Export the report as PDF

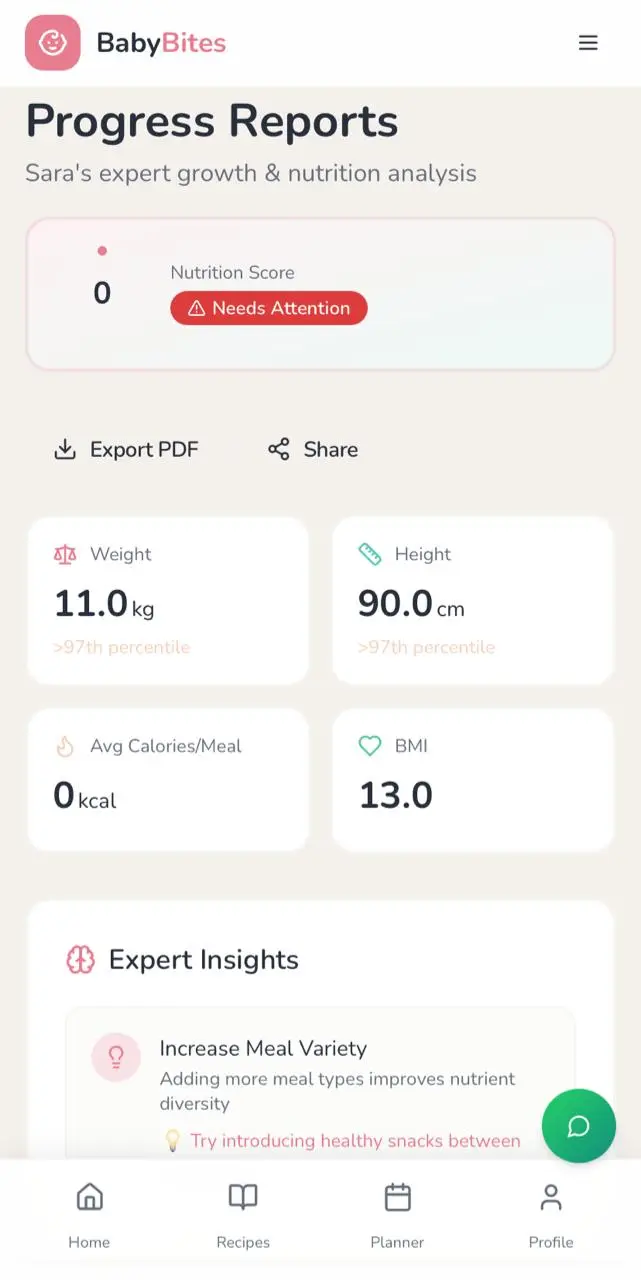click(x=126, y=449)
